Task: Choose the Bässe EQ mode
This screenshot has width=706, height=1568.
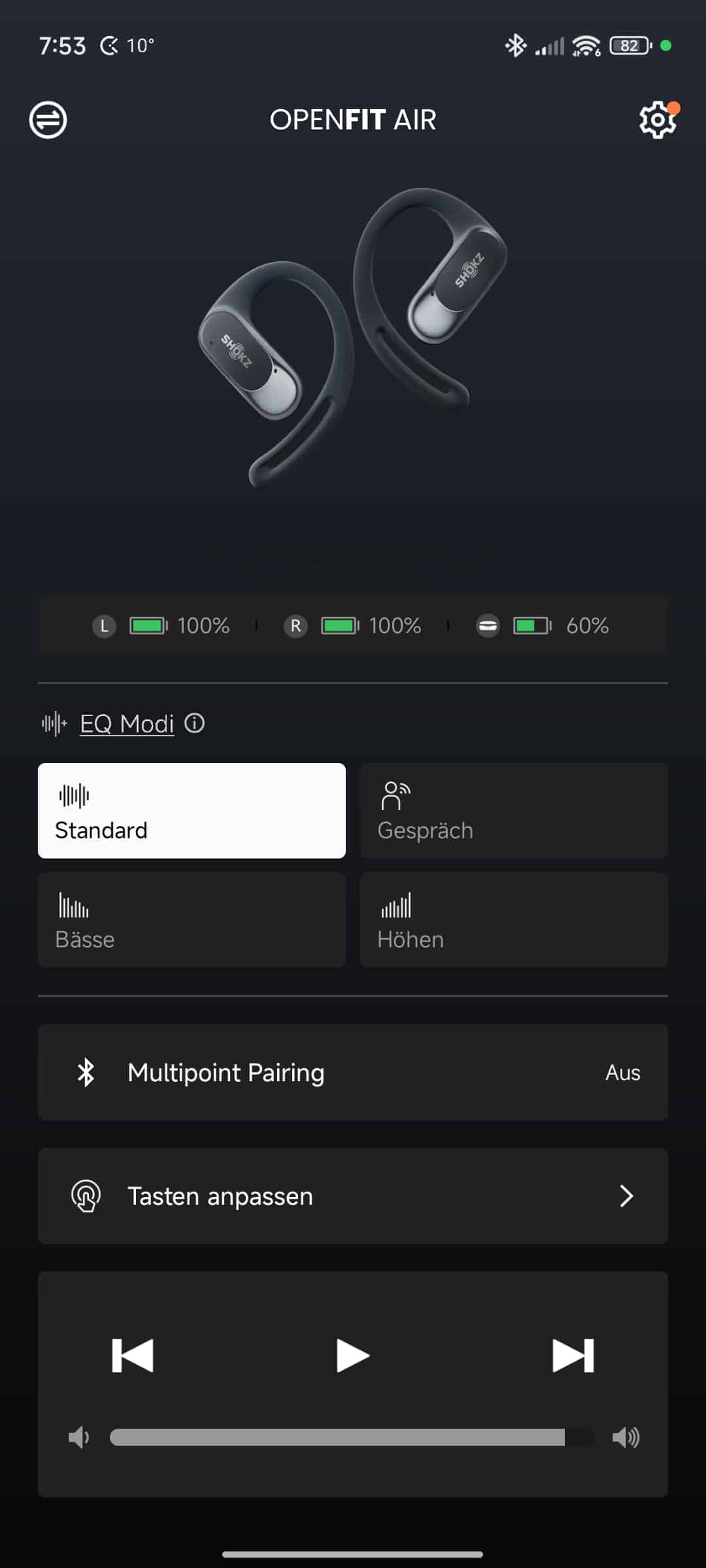Action: [x=192, y=920]
